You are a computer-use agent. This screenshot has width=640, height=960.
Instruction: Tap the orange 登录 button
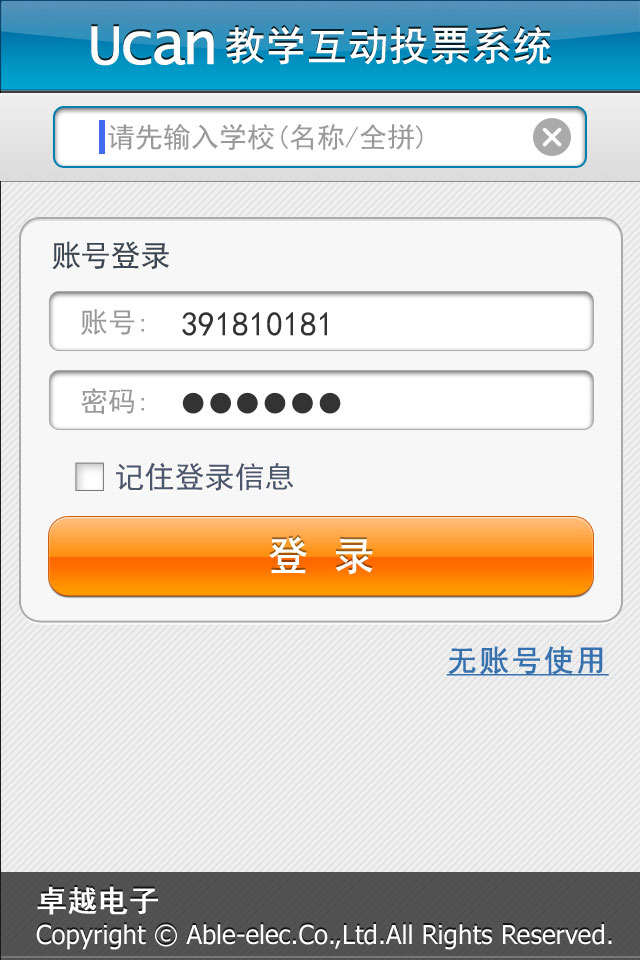(x=321, y=556)
